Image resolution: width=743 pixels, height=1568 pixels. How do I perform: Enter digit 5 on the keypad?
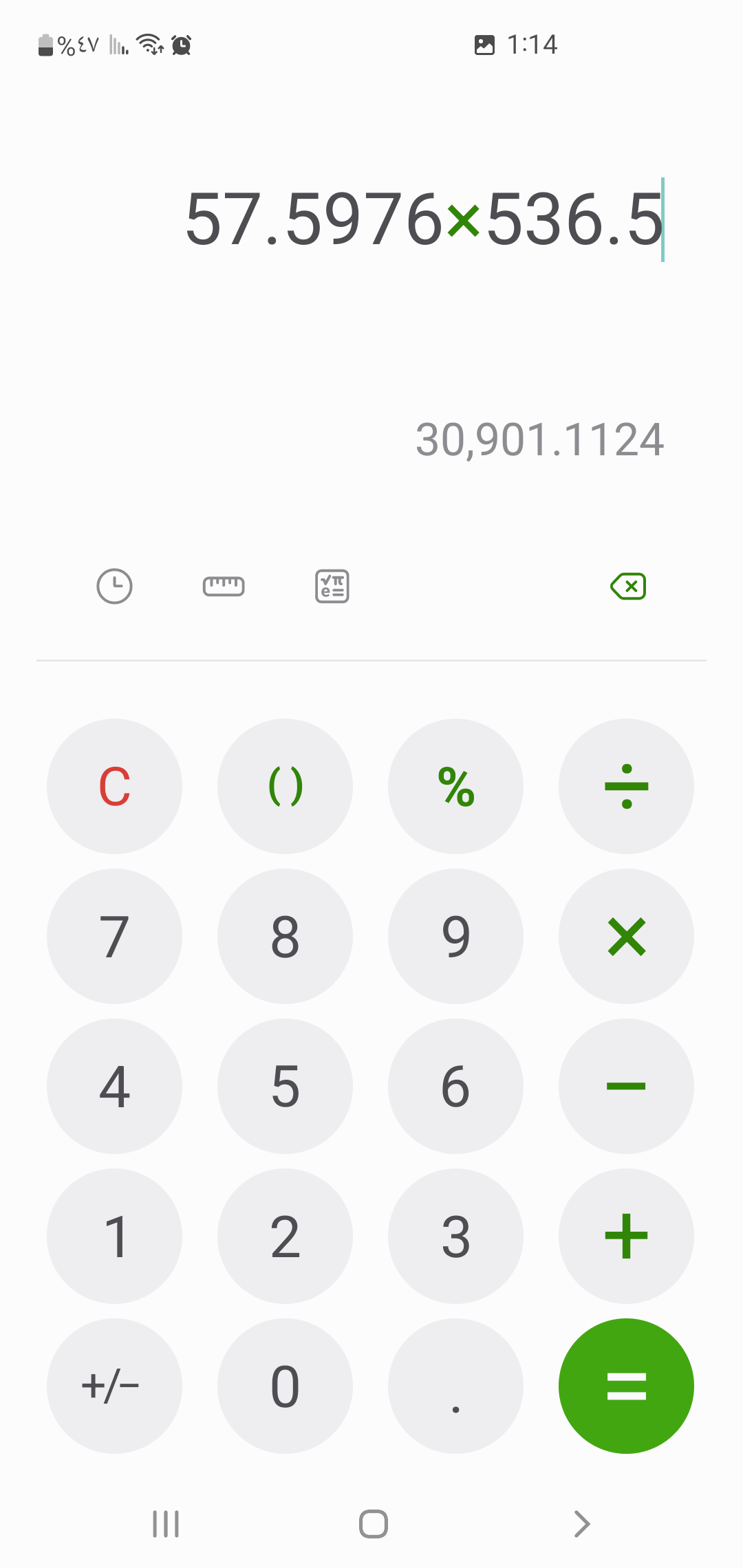click(x=285, y=1087)
